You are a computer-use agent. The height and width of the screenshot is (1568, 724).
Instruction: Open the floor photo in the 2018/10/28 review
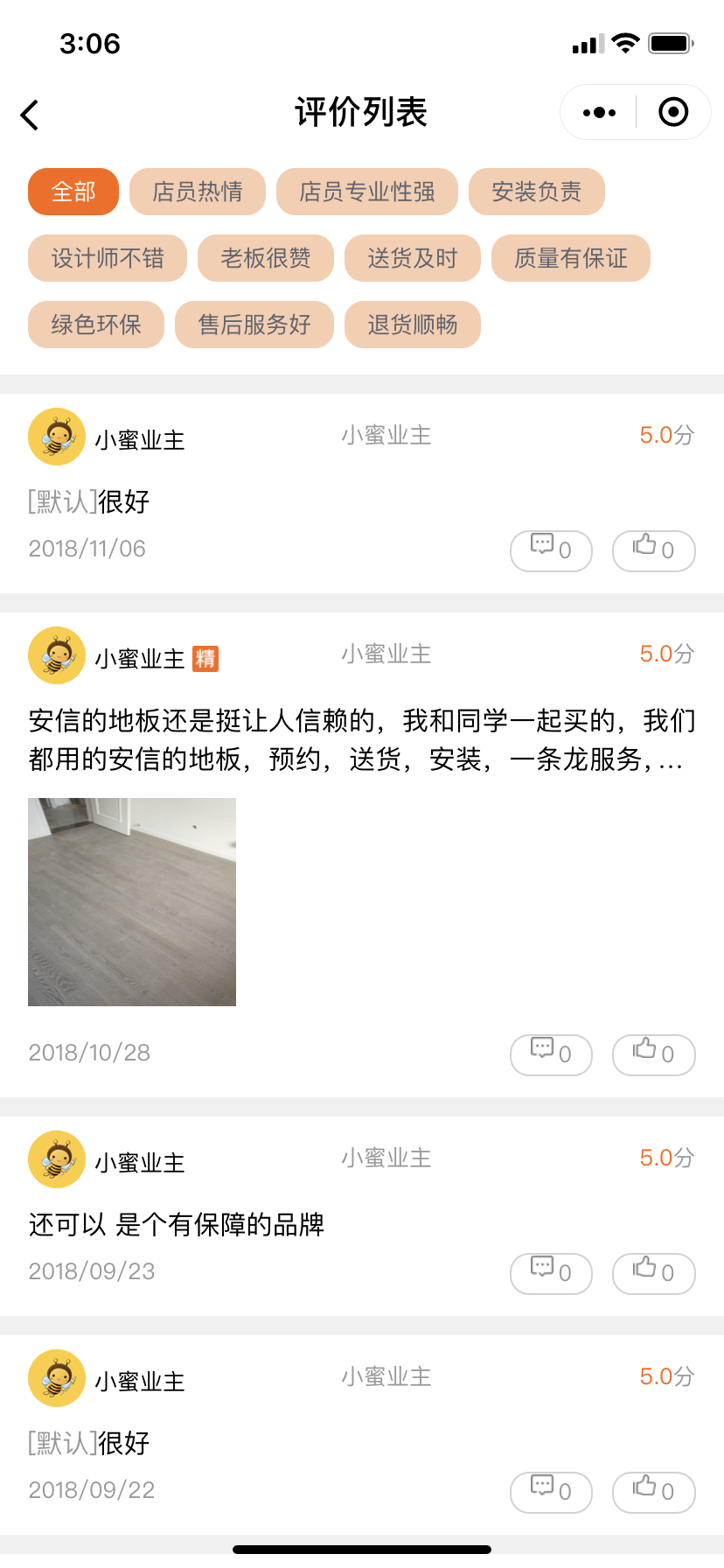[x=132, y=902]
